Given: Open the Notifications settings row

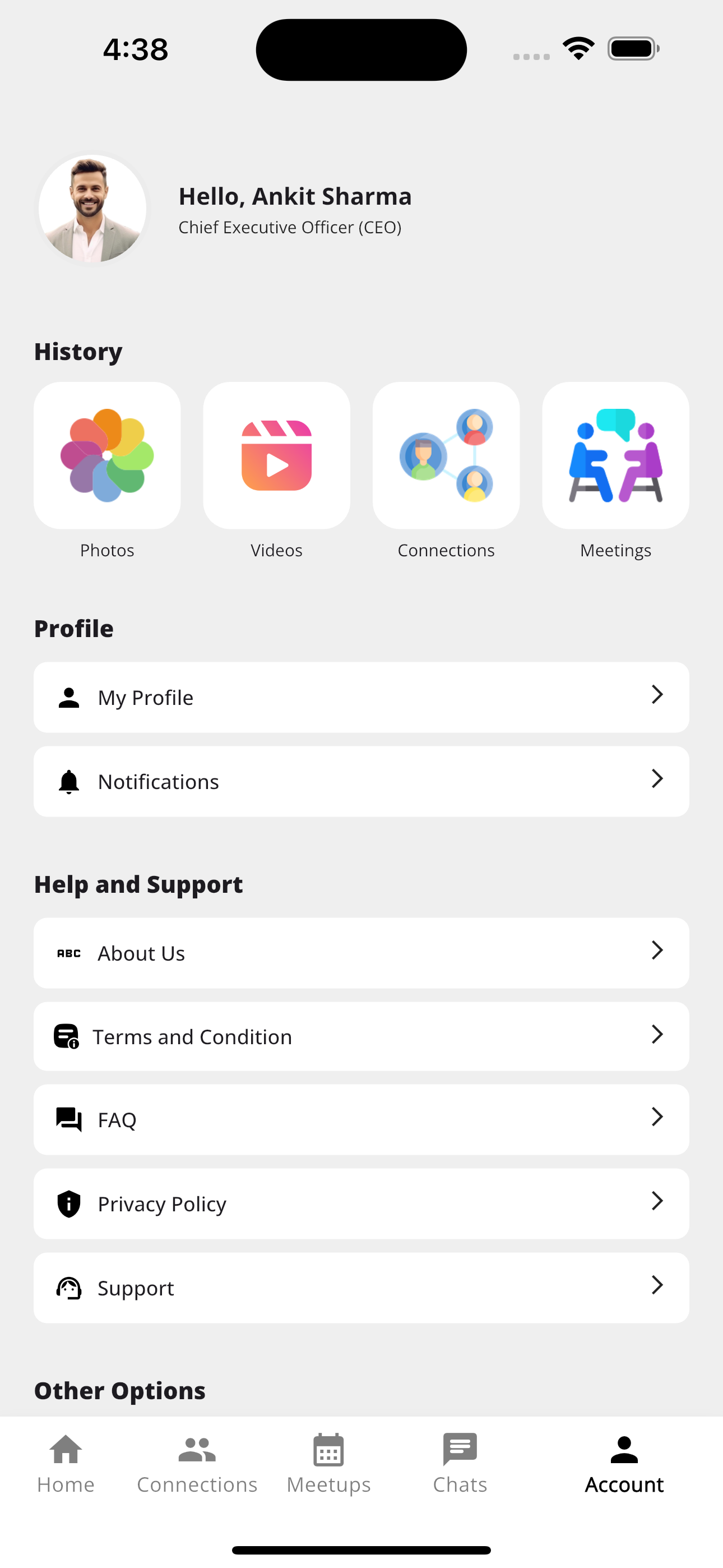Looking at the screenshot, I should [361, 781].
